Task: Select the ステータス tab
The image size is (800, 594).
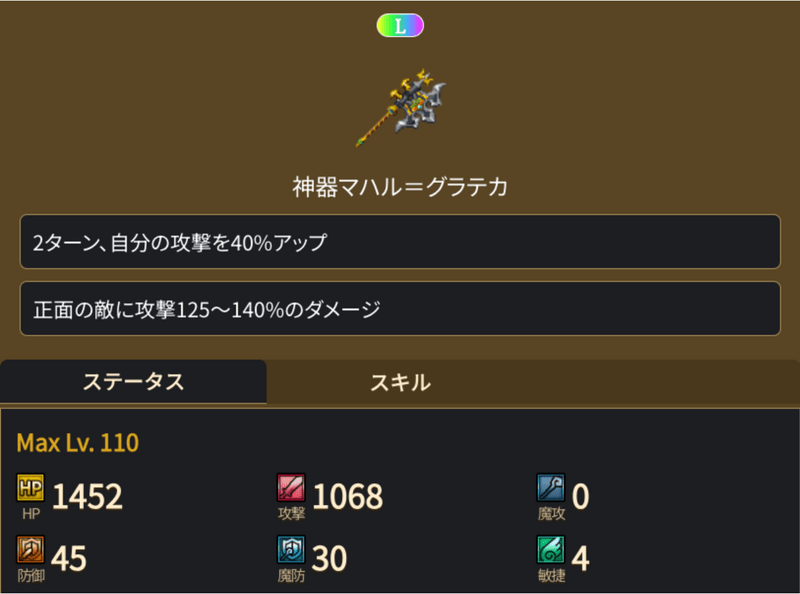Action: pyautogui.click(x=133, y=382)
